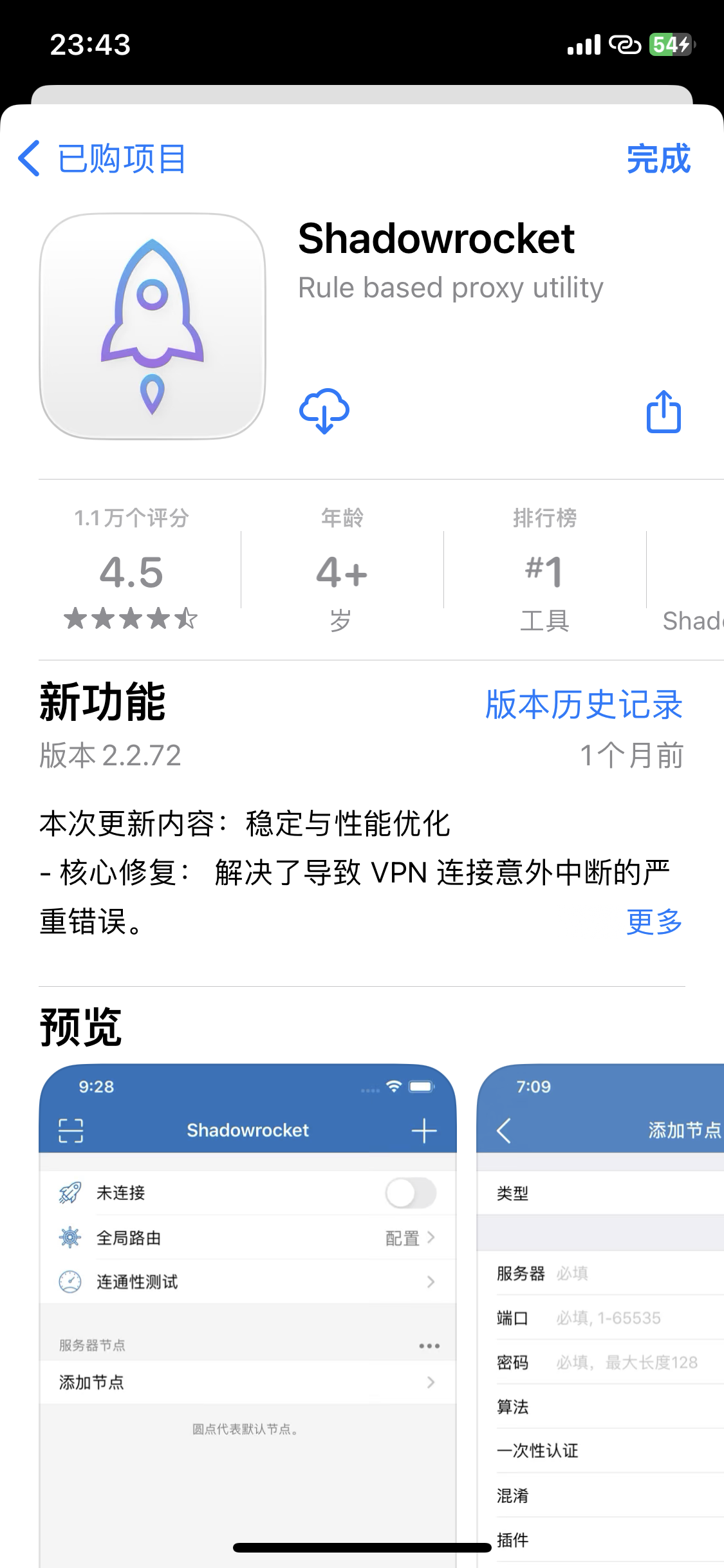Open the first preview screenshot
724x1568 pixels.
click(248, 1313)
